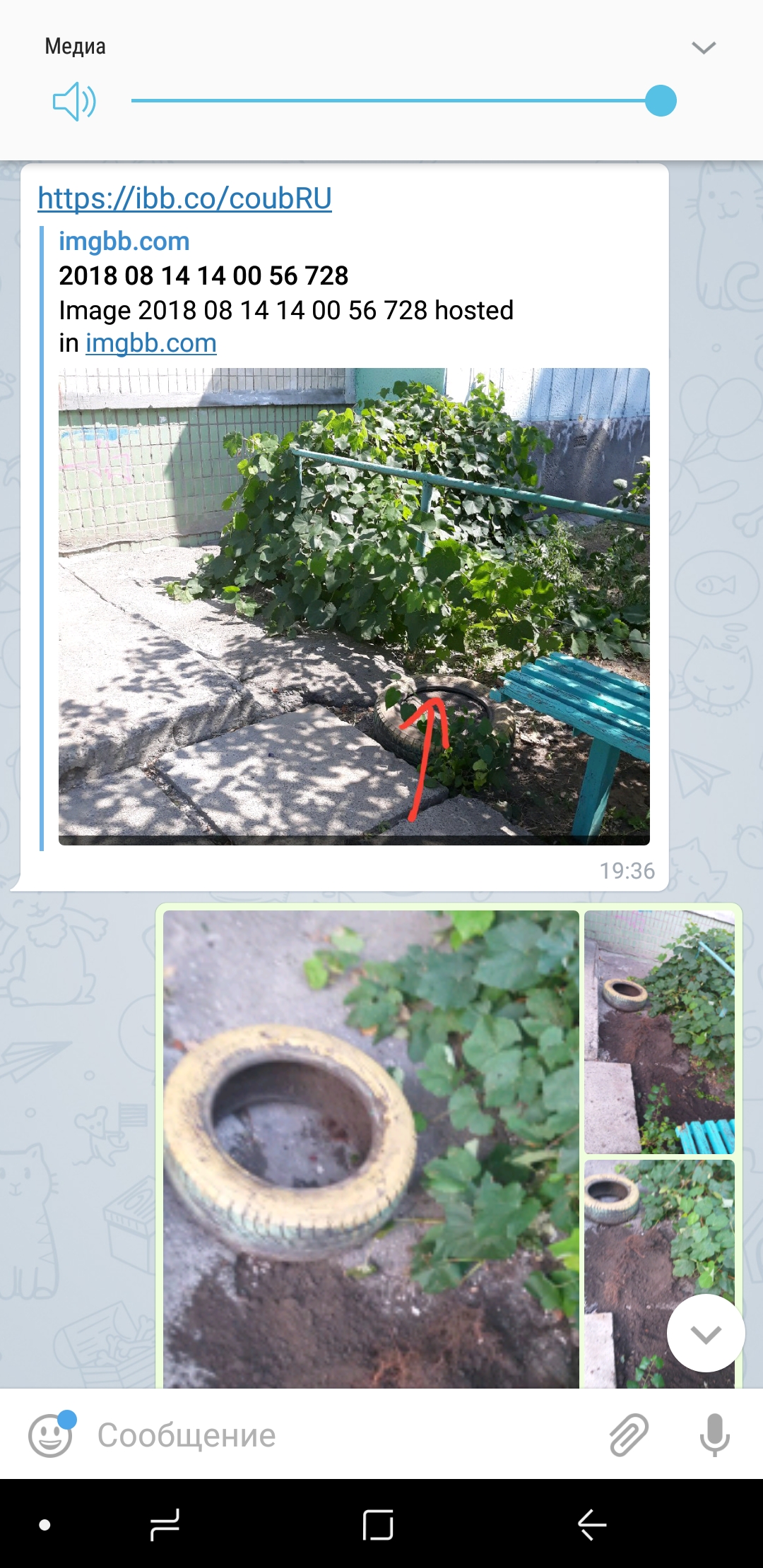Tap the microphone voice message icon
Viewport: 763px width, 1568px height.
click(714, 1435)
